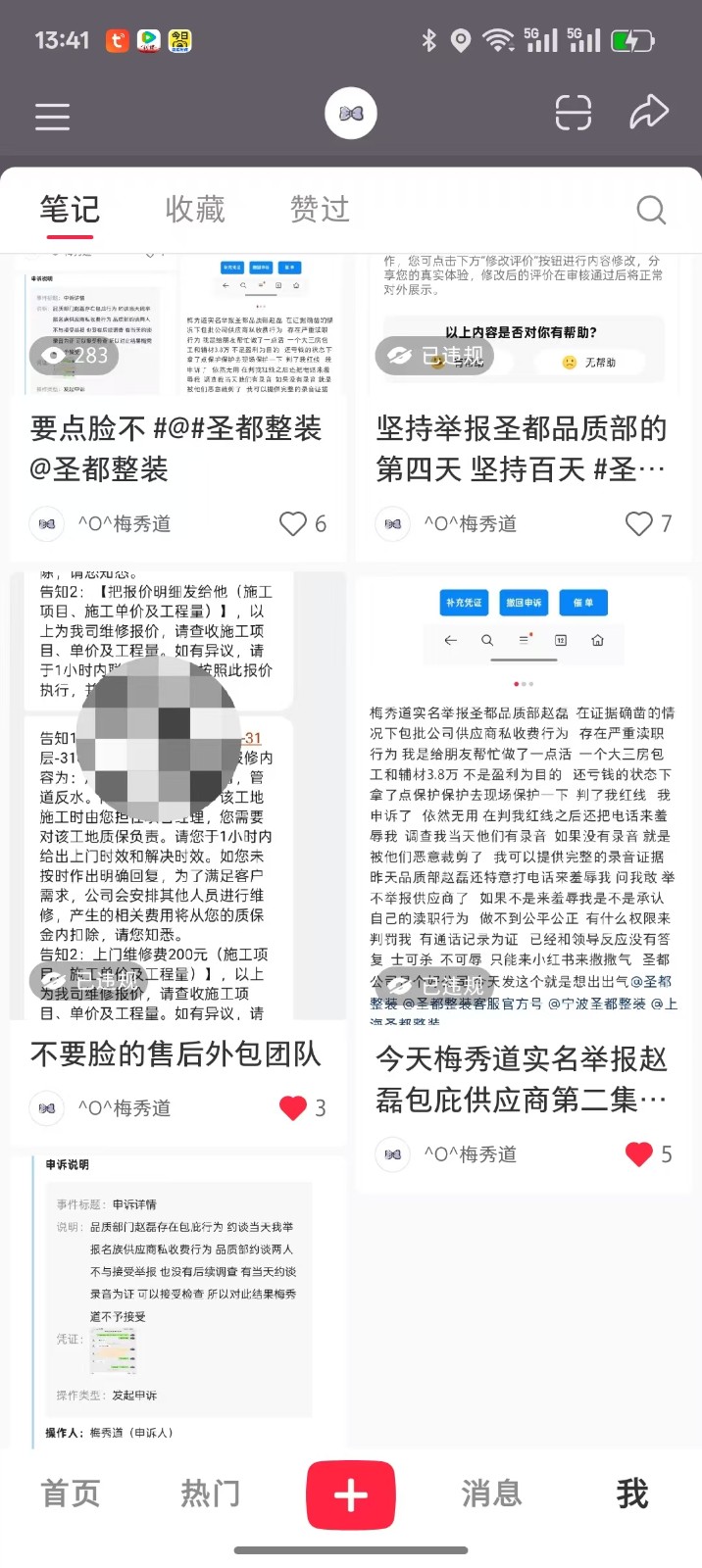Open the note 坚持举报圣都品质部的第四天
702x1568 pixels.
[x=523, y=448]
